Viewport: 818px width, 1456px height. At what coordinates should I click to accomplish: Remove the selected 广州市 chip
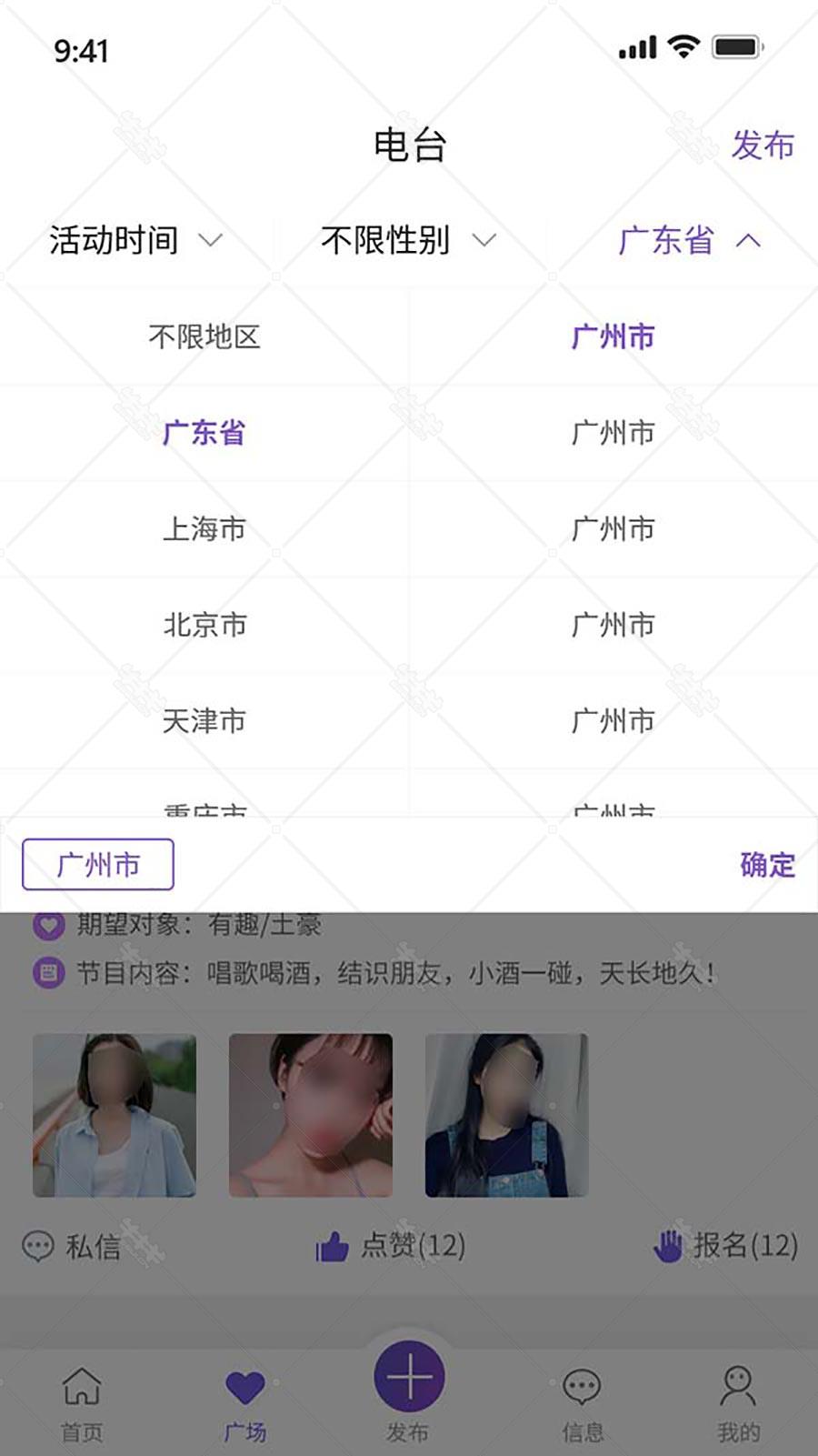[x=98, y=864]
